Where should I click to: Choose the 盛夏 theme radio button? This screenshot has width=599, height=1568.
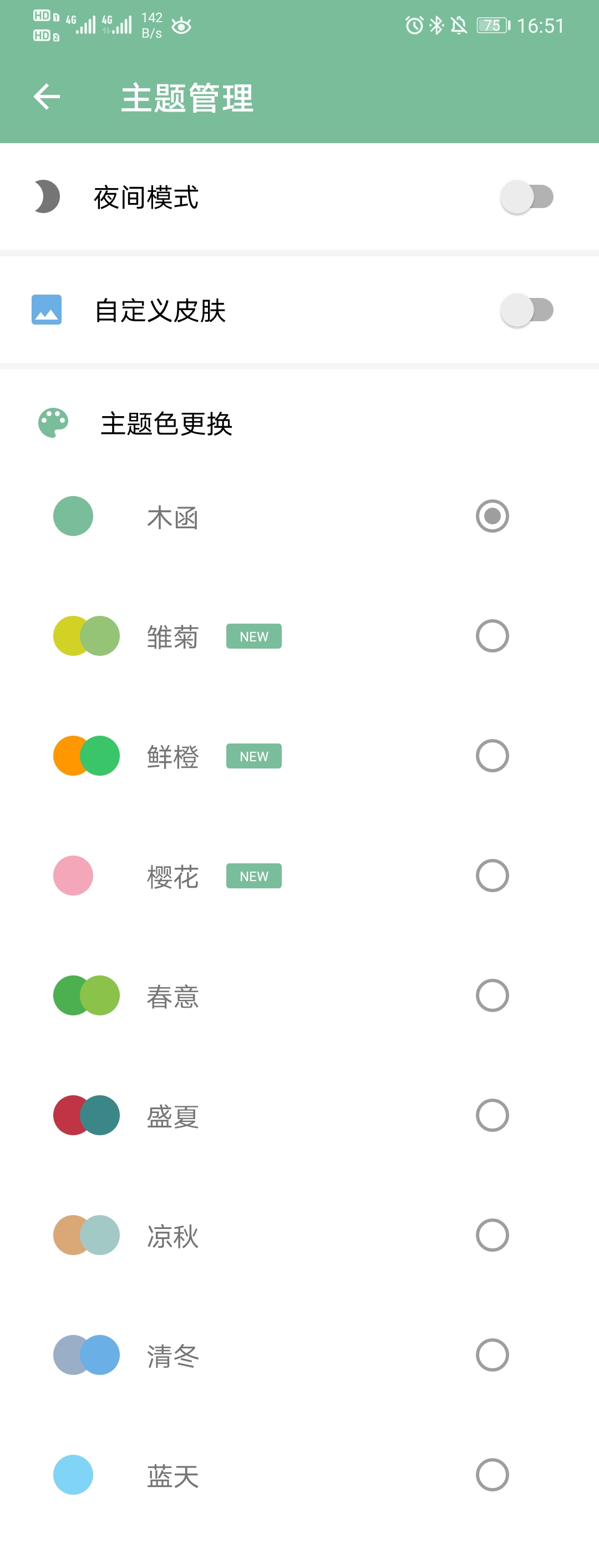coord(492,1116)
